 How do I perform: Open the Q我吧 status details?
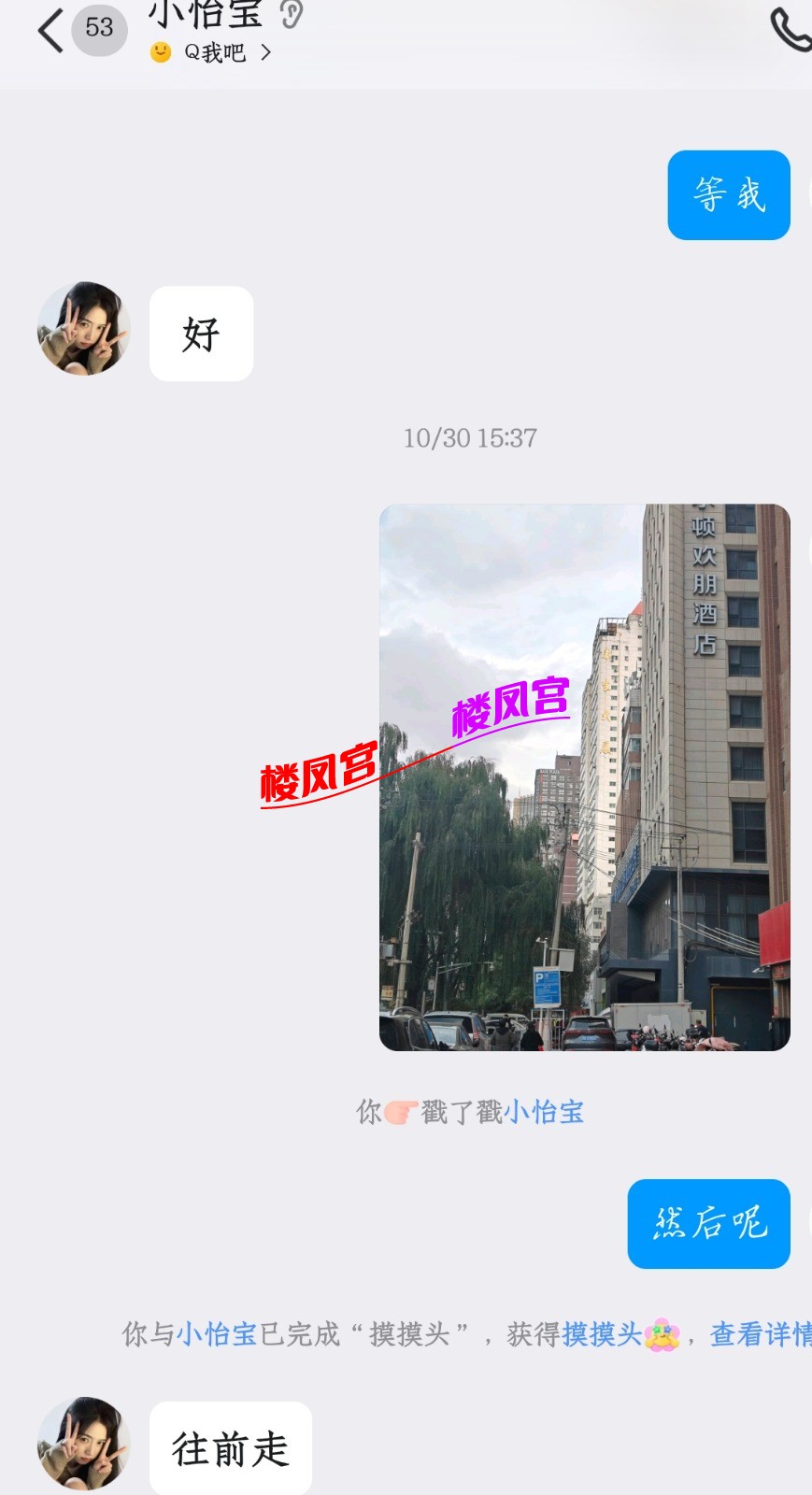coord(215,52)
